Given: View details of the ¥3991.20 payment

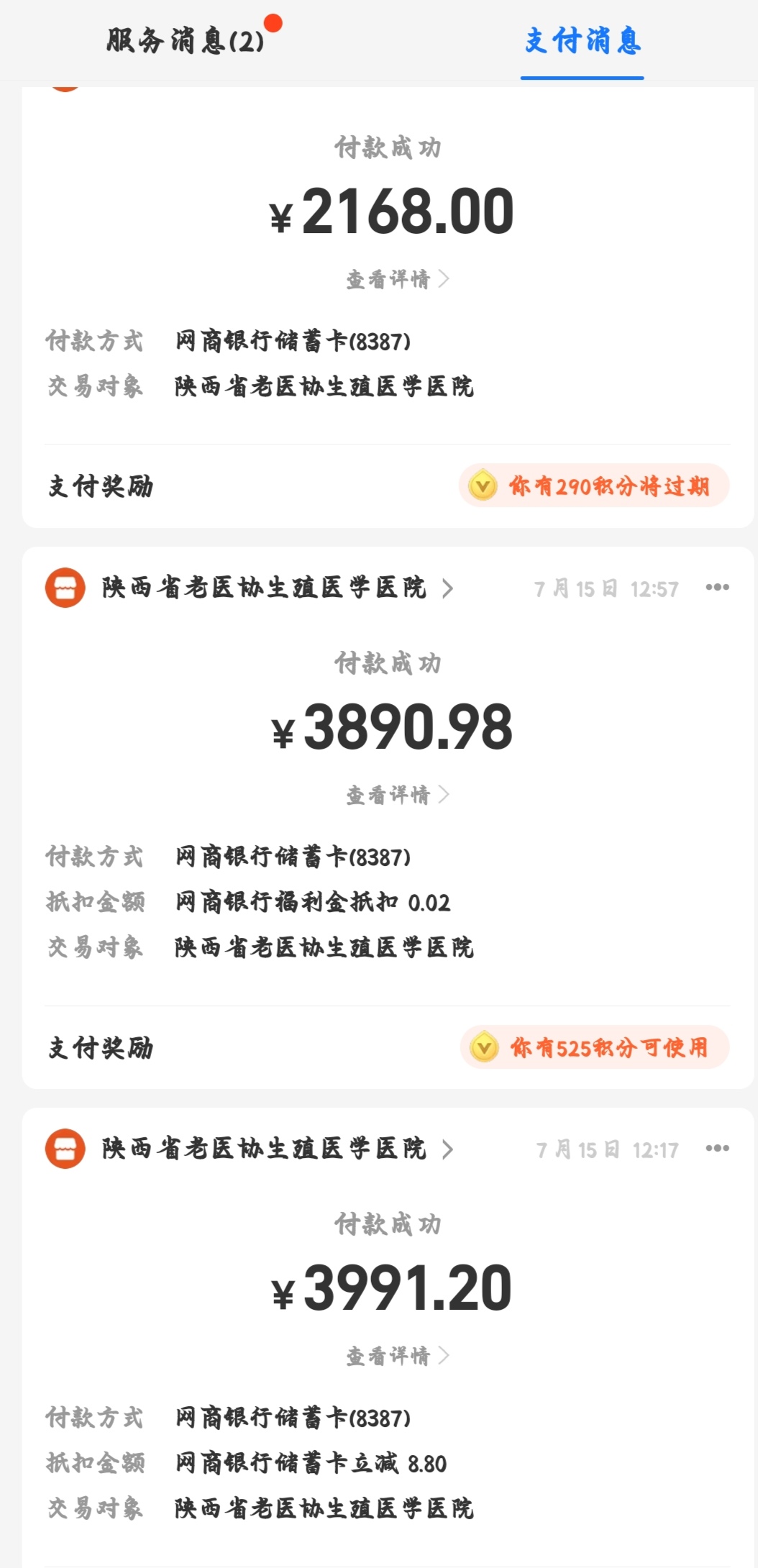Looking at the screenshot, I should tap(397, 1356).
